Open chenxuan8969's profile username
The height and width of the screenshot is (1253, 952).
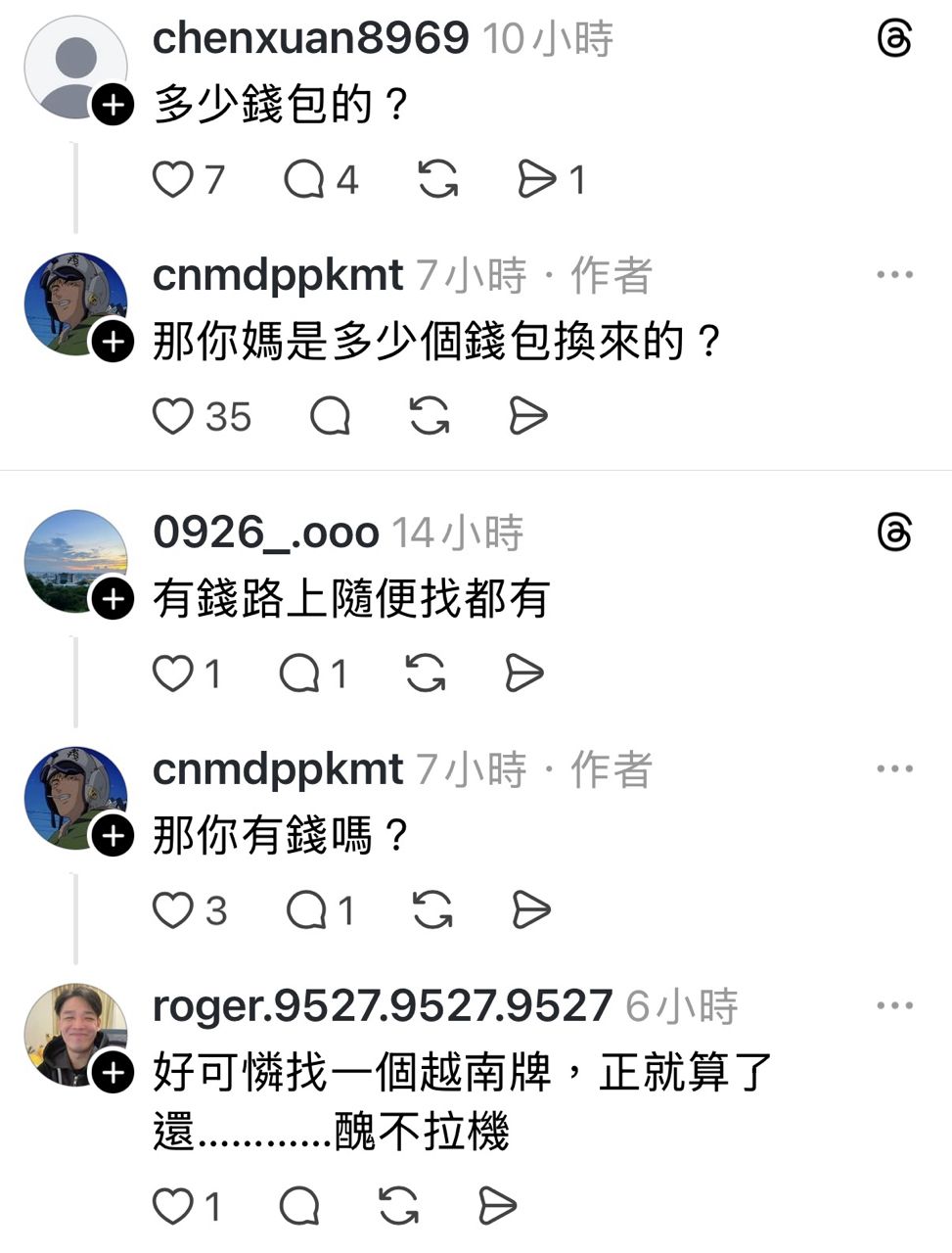coord(311,39)
